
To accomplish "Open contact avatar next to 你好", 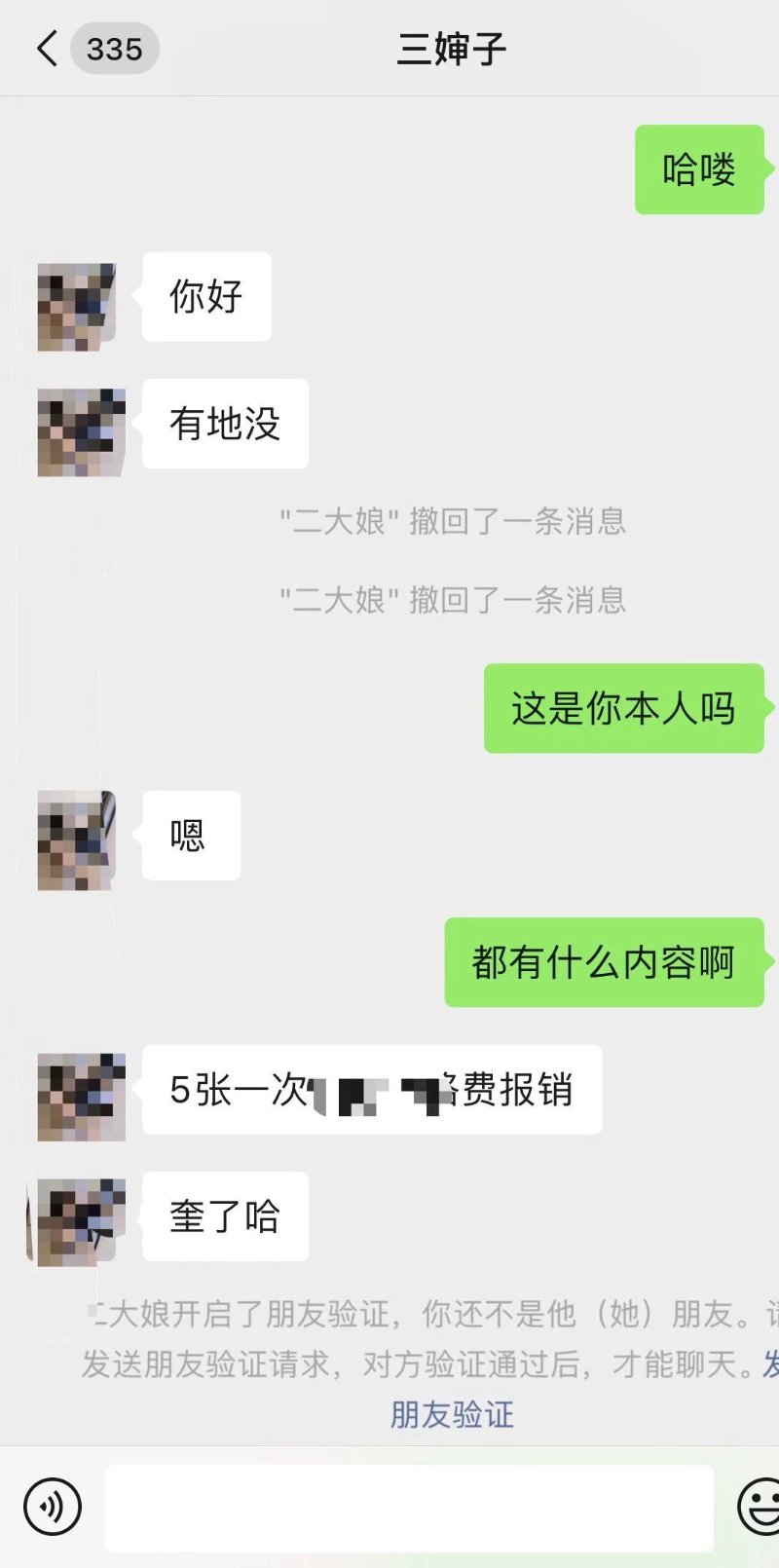I will (77, 306).
